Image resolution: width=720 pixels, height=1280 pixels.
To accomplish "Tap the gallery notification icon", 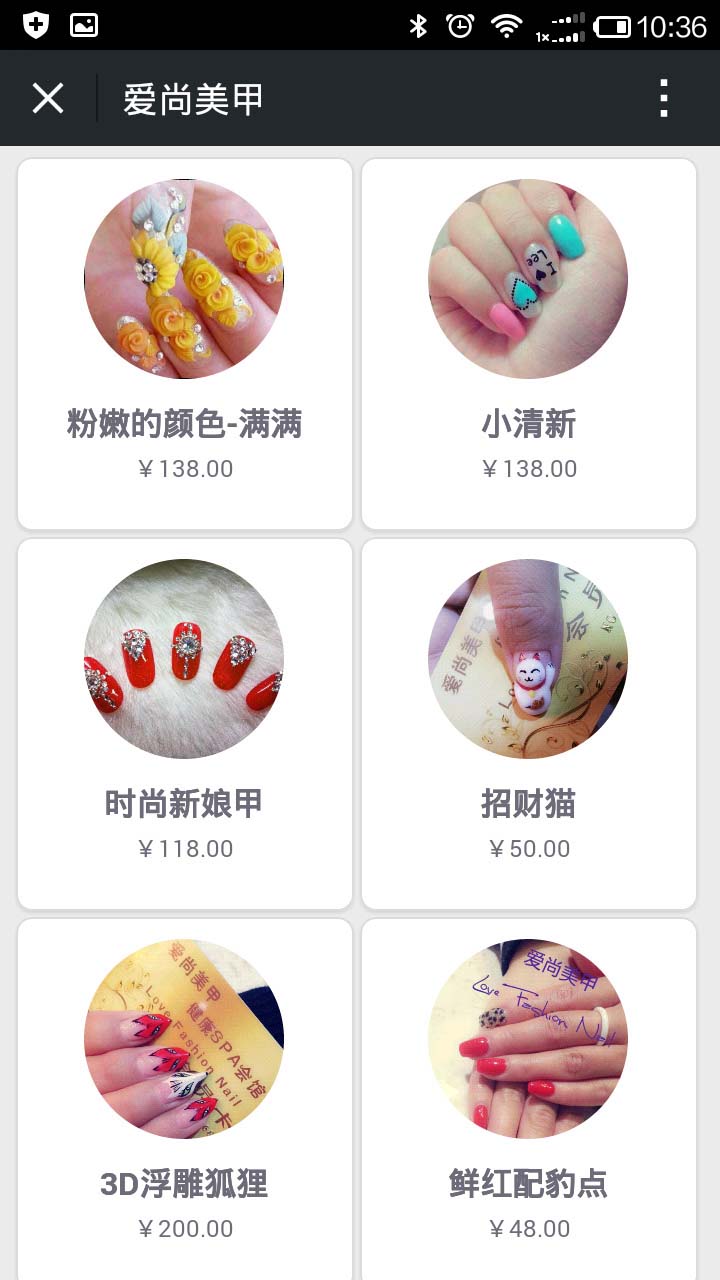I will 84,25.
